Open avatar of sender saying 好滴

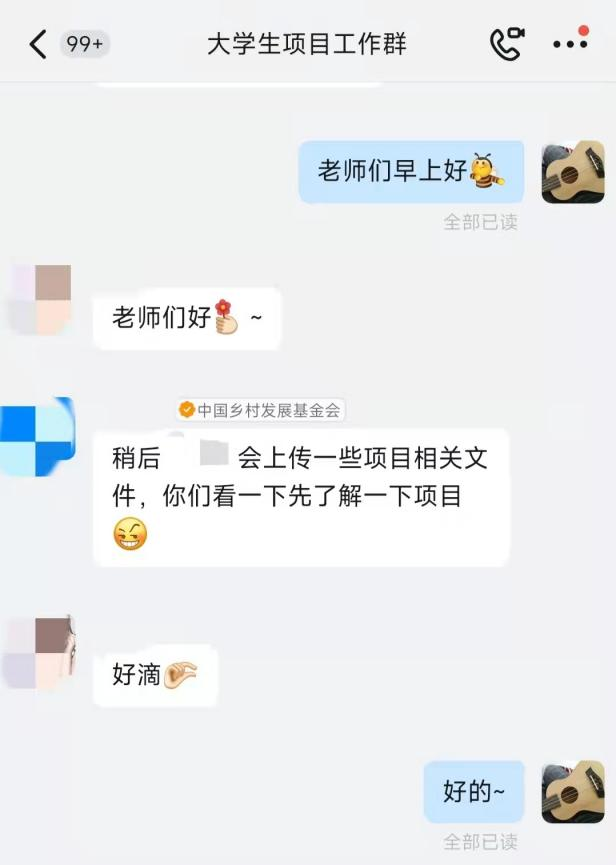tap(39, 652)
